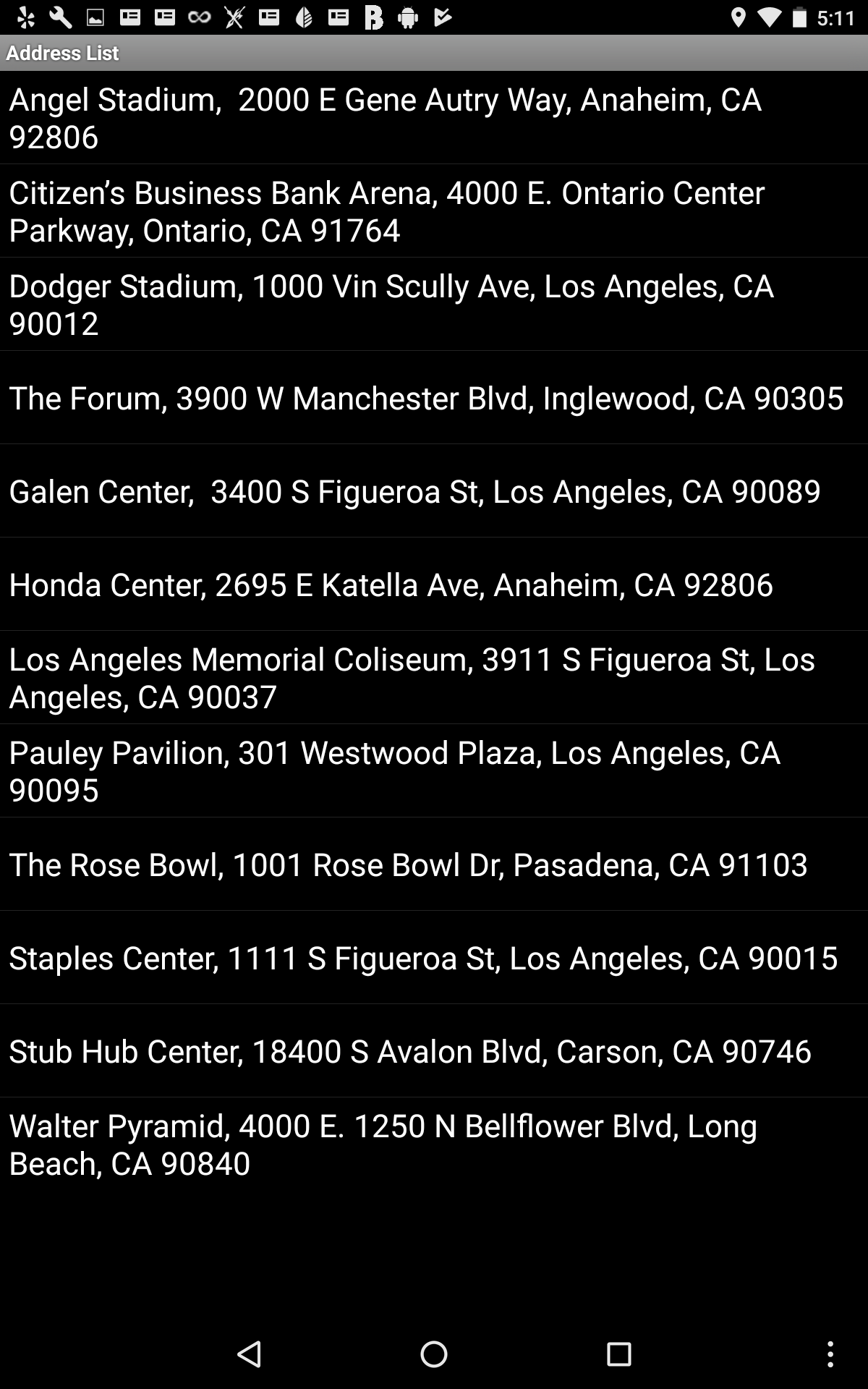Return to the home screen
Image resolution: width=868 pixels, height=1389 pixels.
click(434, 1354)
